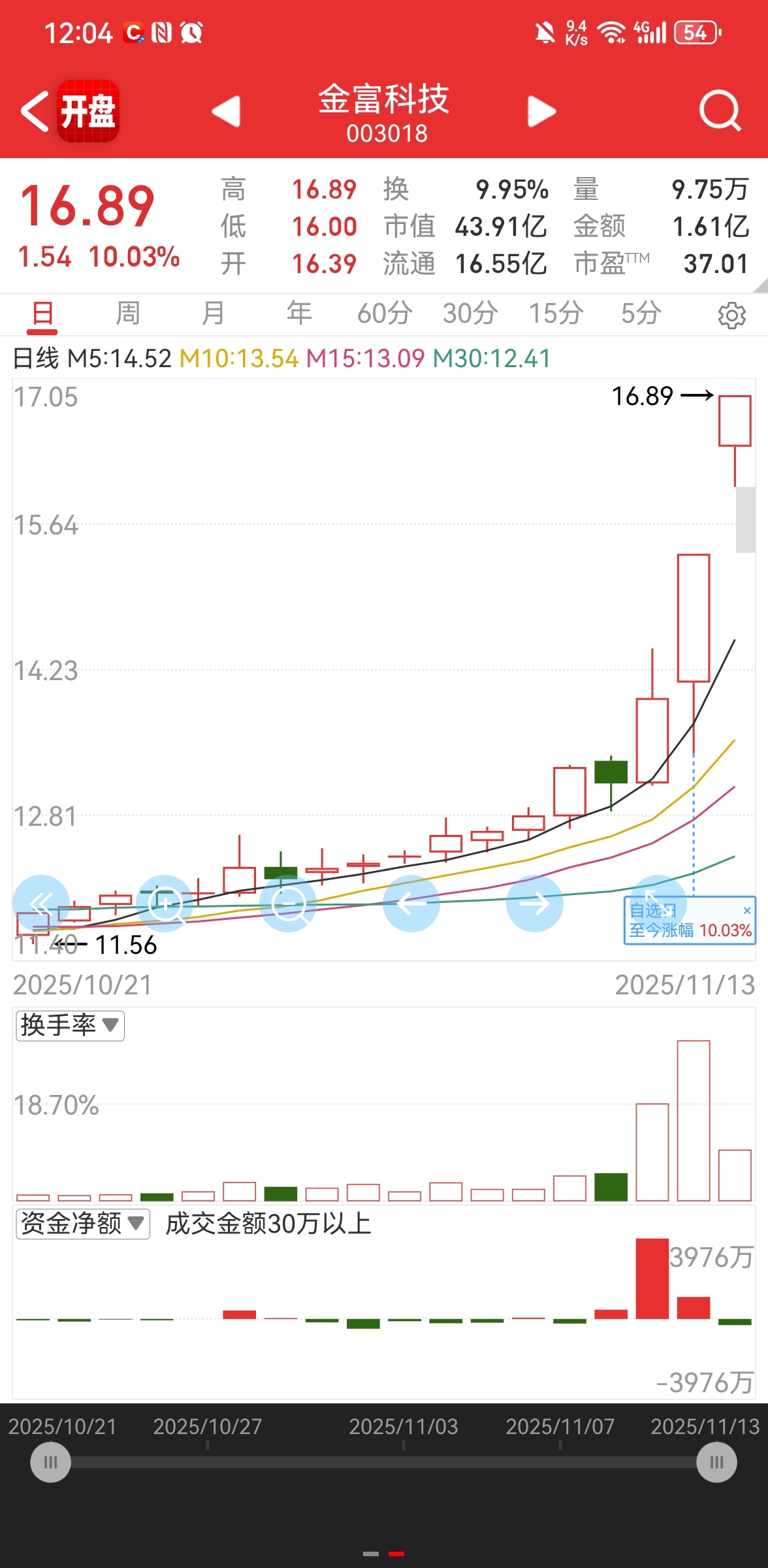Select the 周 weekly chart tab
This screenshot has width=768, height=1568.
(x=128, y=314)
